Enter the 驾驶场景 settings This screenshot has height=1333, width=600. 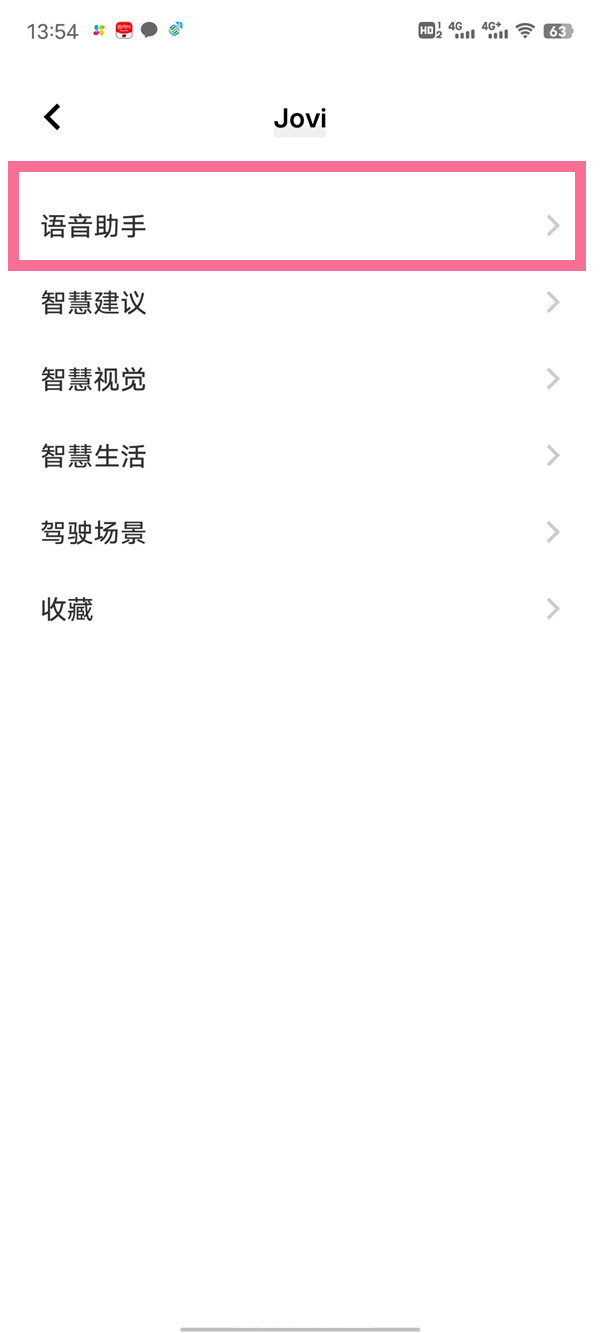297,532
